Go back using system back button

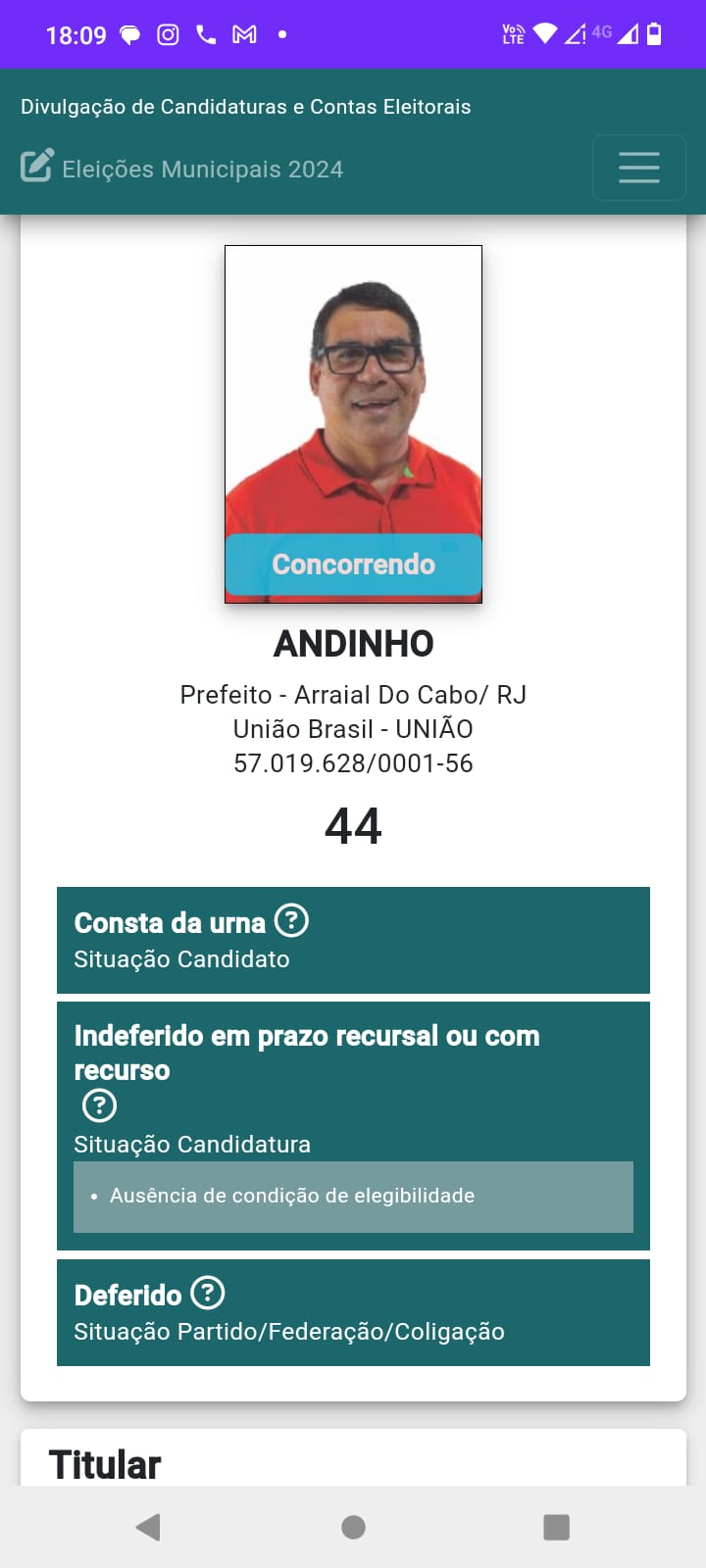[148, 1526]
